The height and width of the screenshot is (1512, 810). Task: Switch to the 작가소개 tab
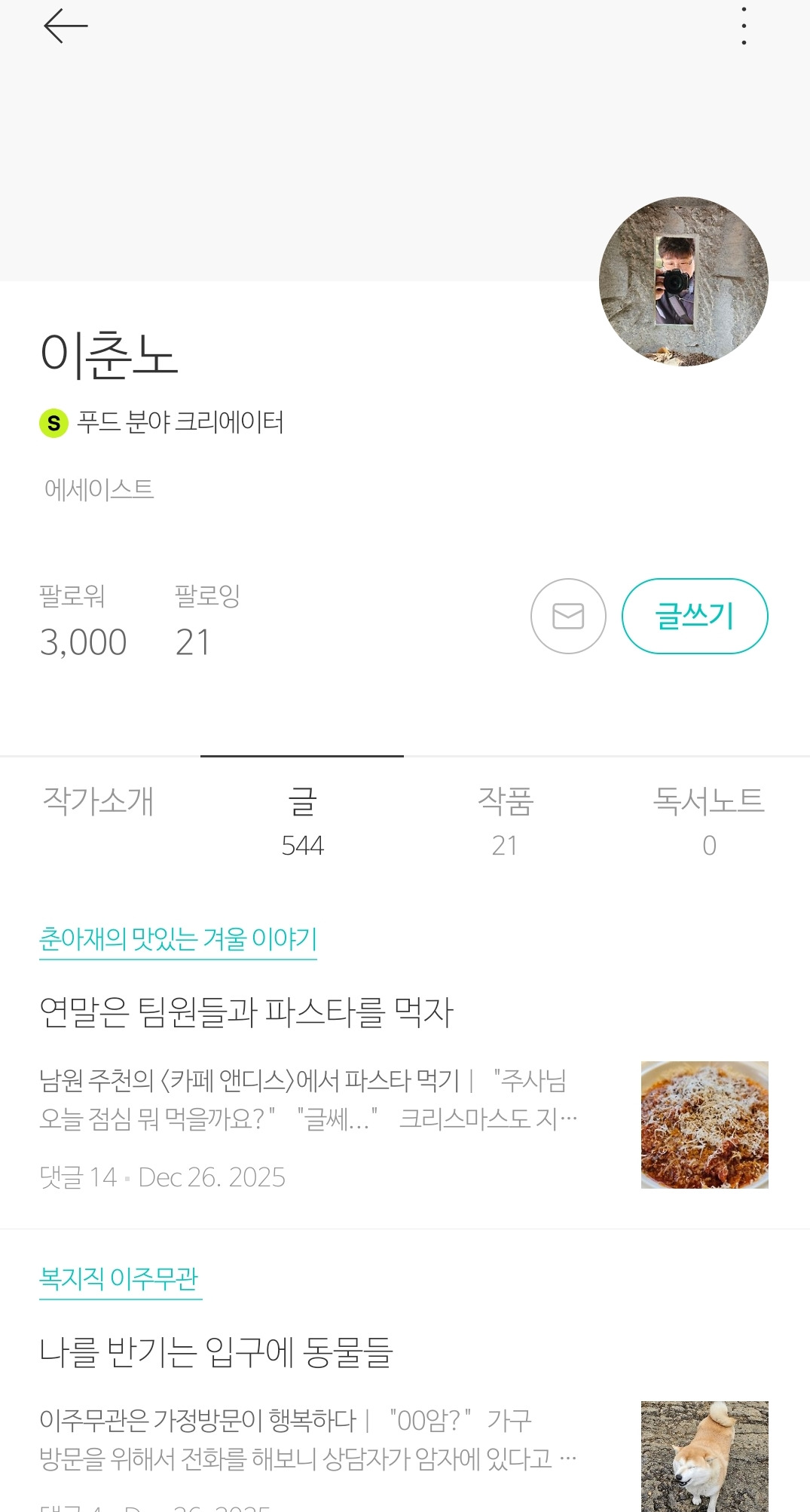point(99,802)
